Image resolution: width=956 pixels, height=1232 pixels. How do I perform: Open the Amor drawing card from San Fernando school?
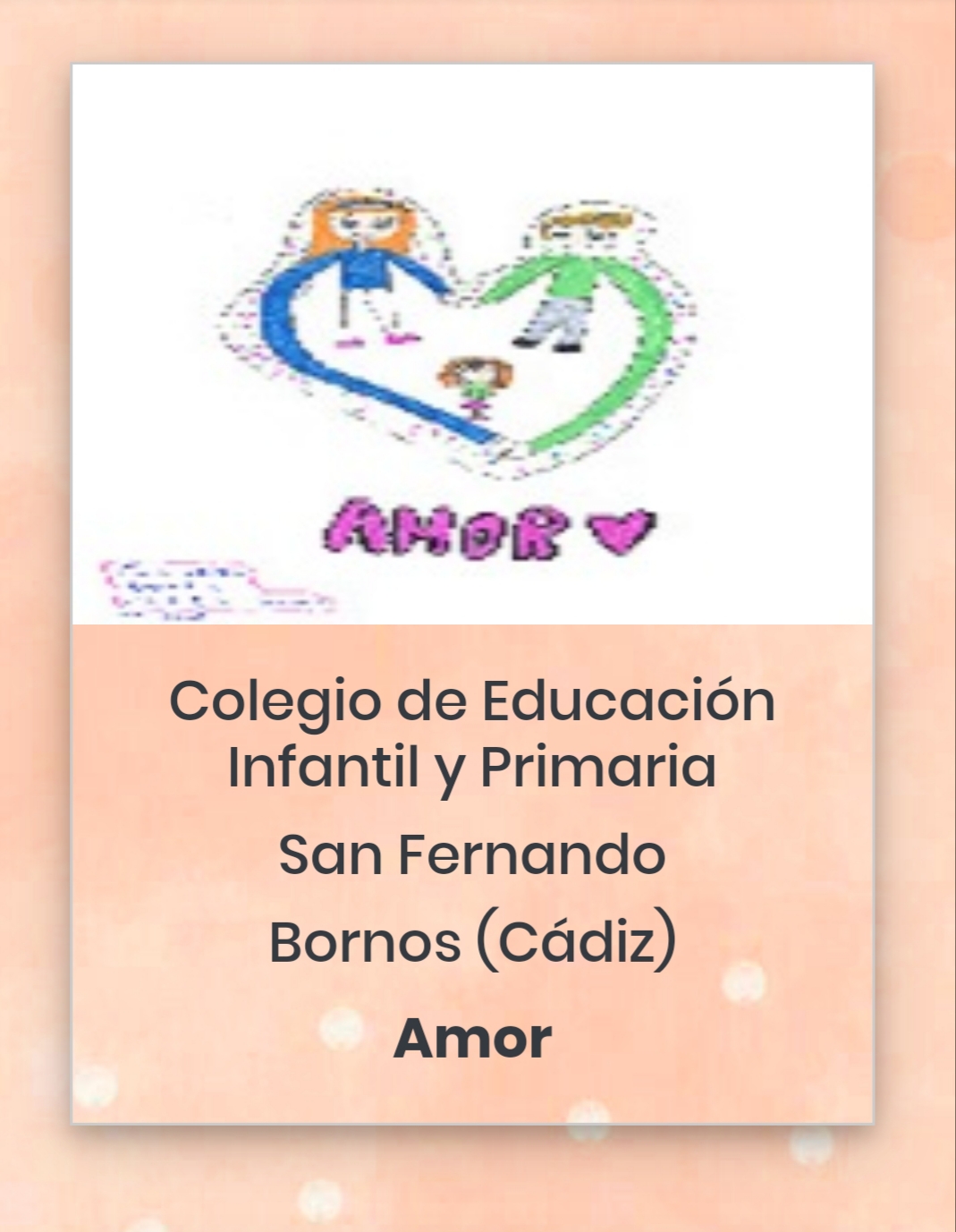pos(471,344)
